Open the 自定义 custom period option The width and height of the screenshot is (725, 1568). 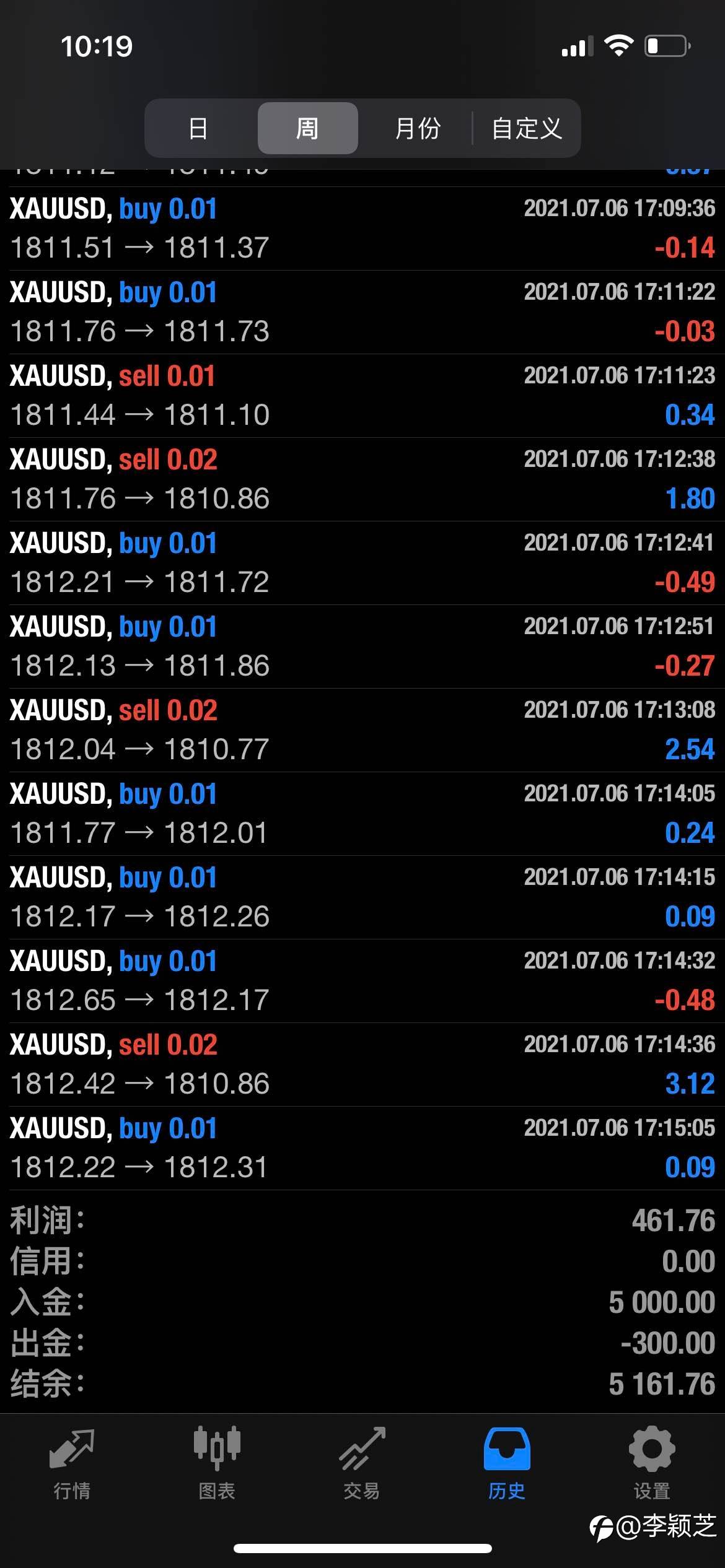(527, 128)
